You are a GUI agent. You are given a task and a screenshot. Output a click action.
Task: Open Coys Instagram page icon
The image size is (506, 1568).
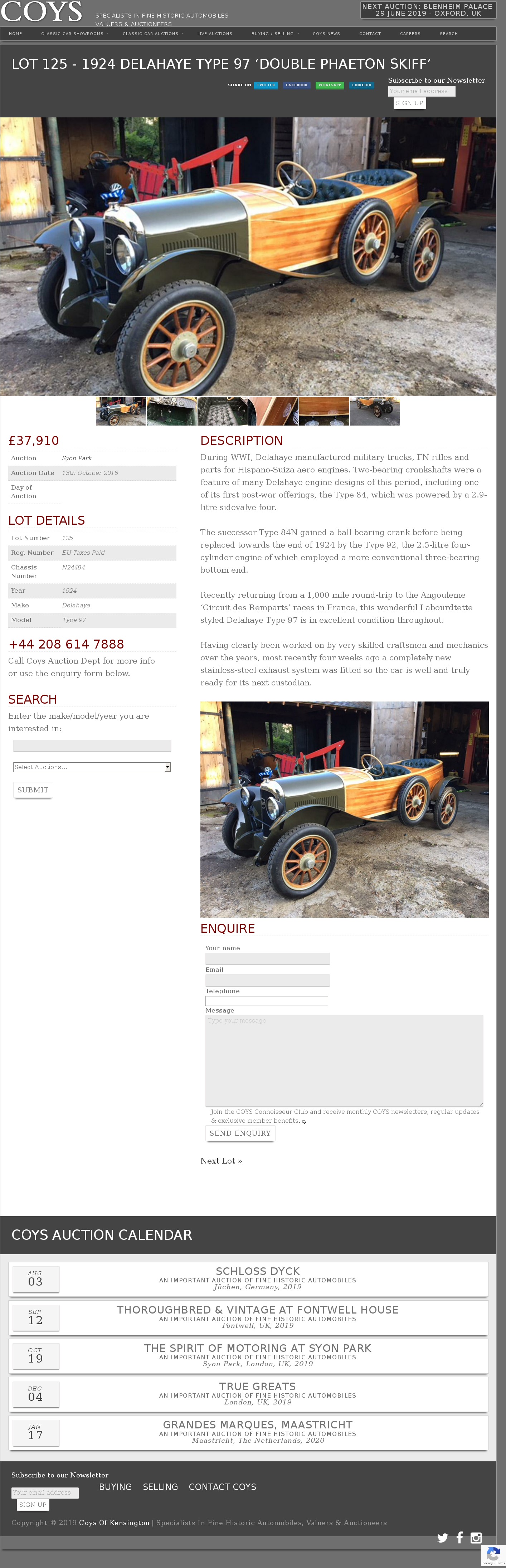click(476, 1538)
